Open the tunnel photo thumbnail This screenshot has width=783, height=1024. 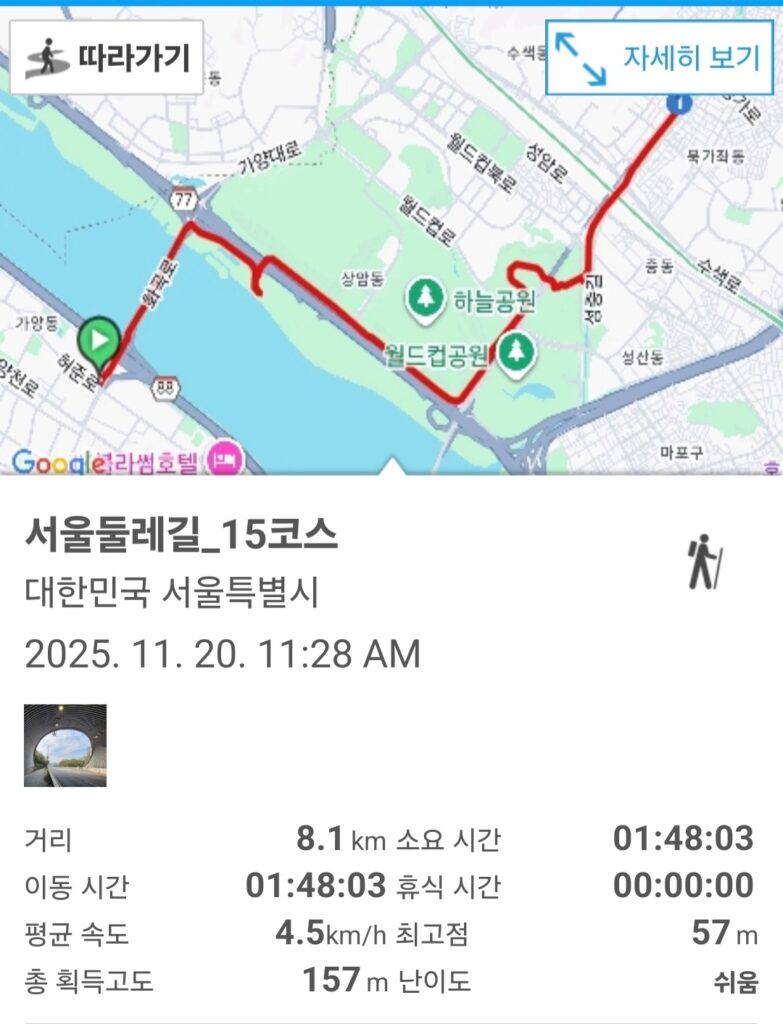(x=65, y=746)
